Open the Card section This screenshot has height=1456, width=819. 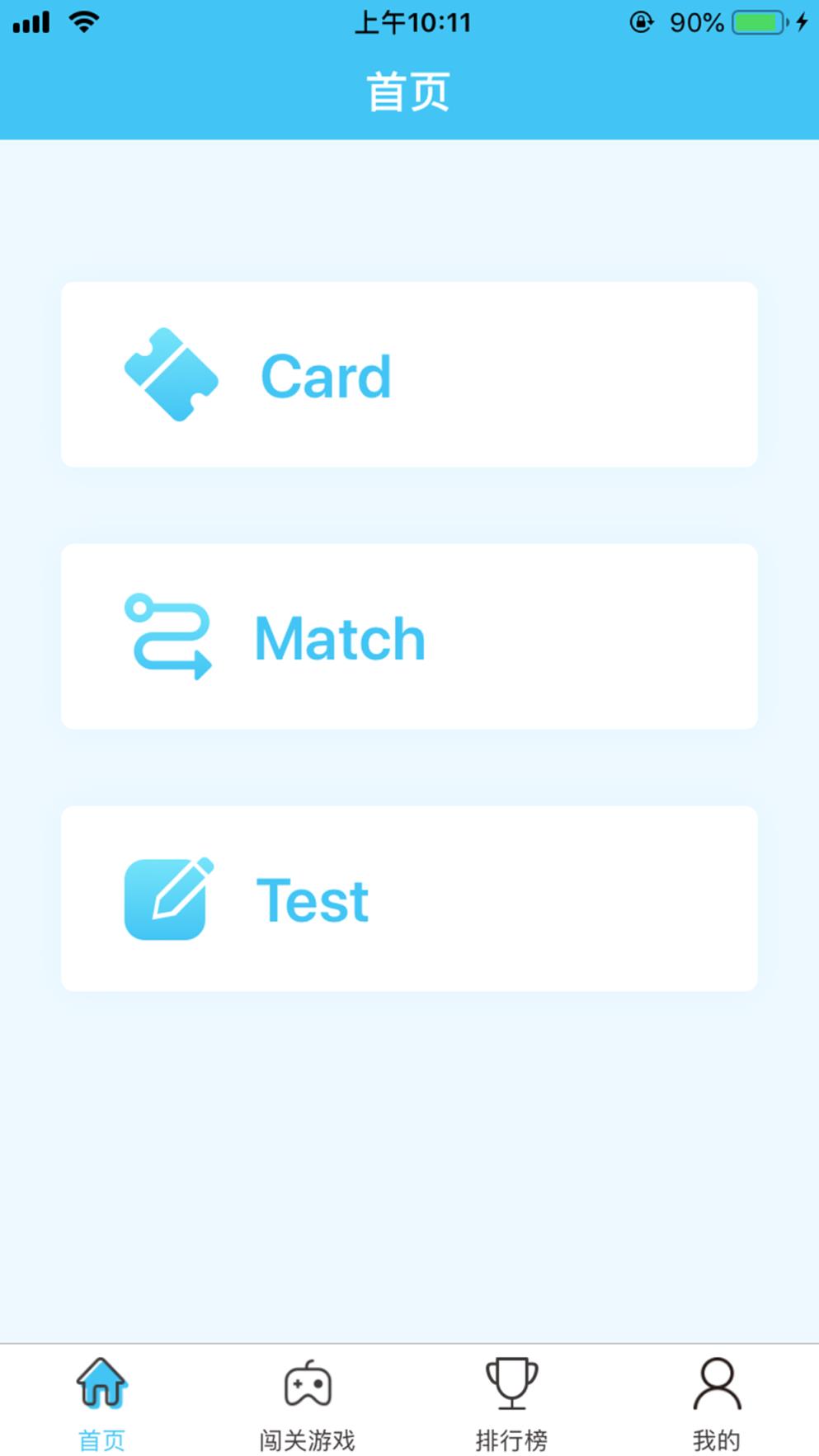click(x=409, y=374)
